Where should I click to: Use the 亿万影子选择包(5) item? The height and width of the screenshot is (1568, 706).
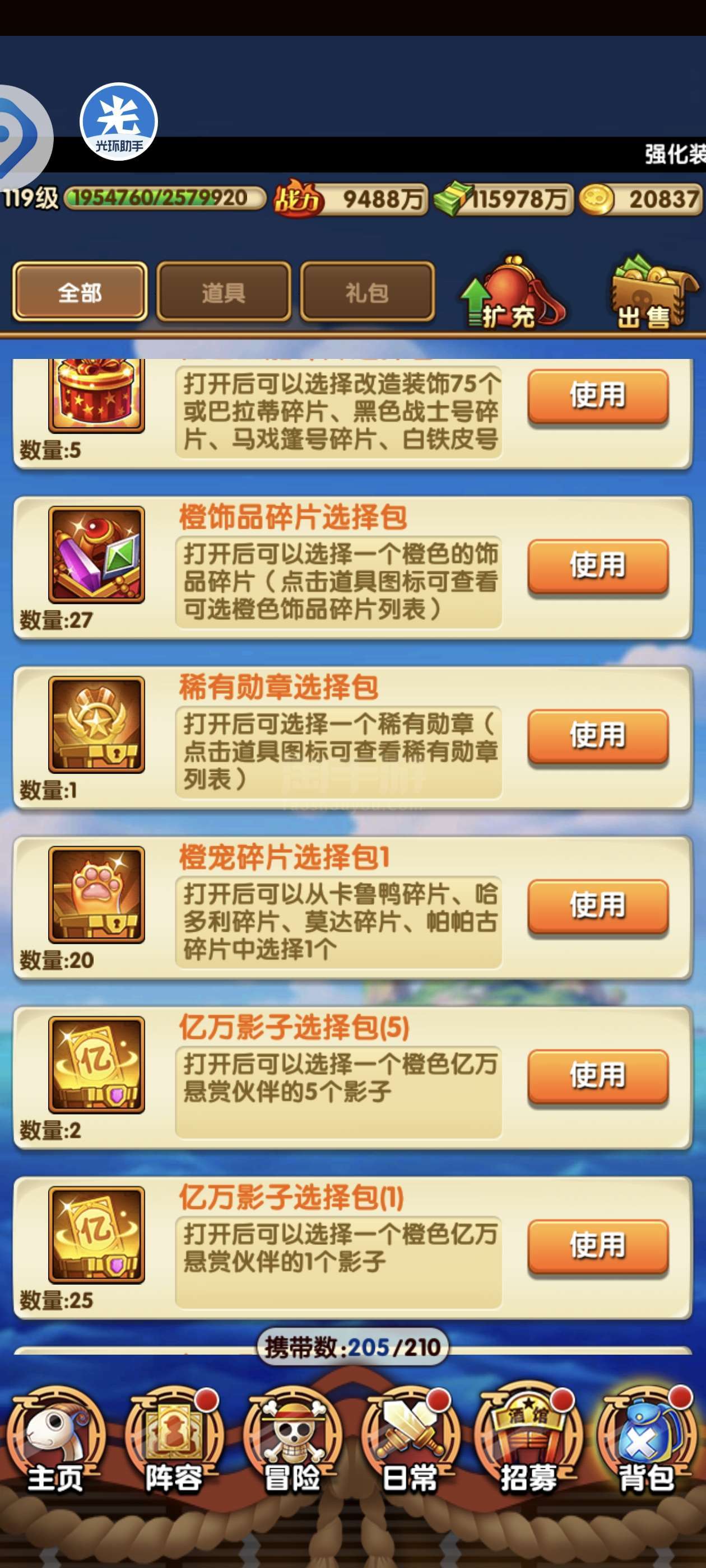(x=597, y=1075)
